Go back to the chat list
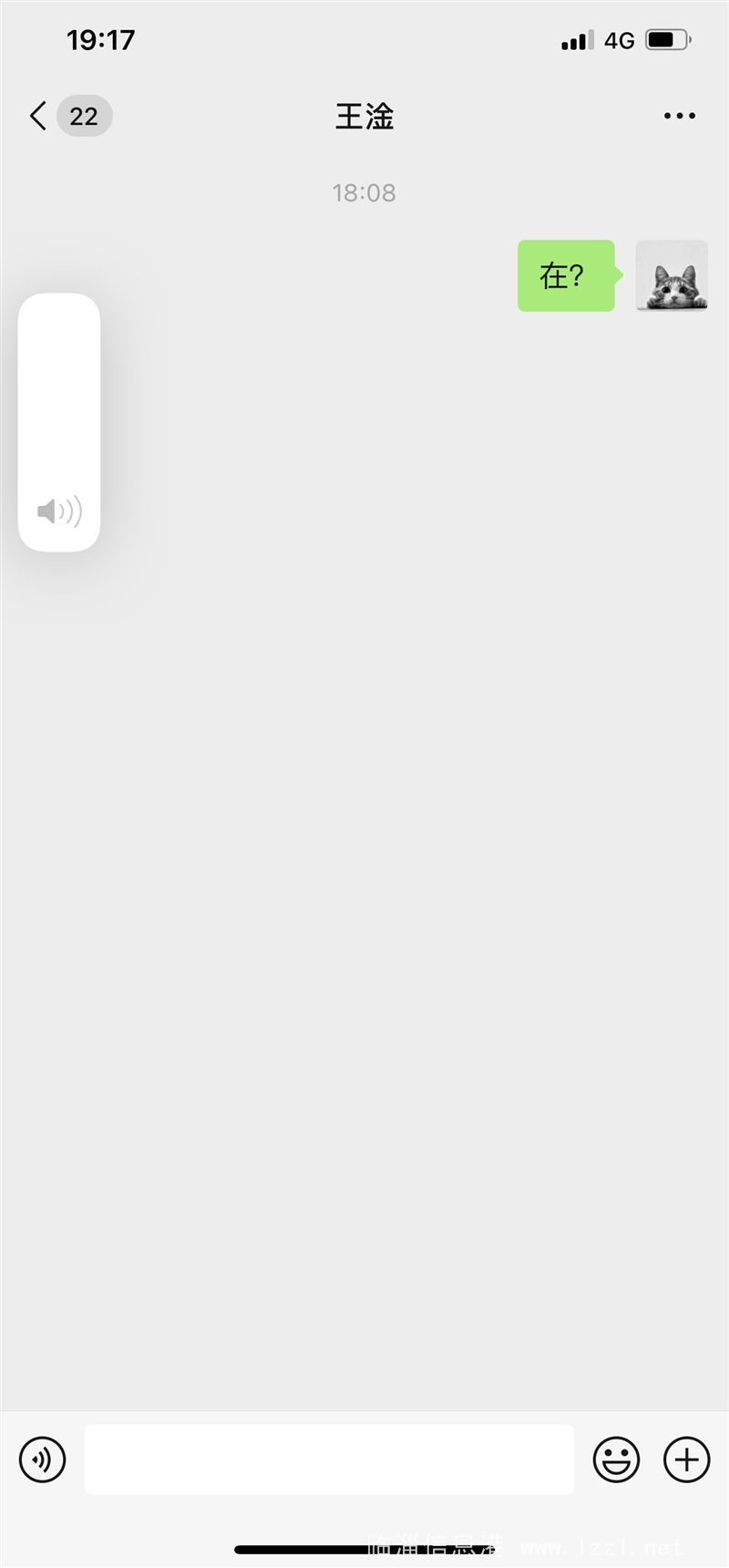This screenshot has width=729, height=1568. [38, 116]
